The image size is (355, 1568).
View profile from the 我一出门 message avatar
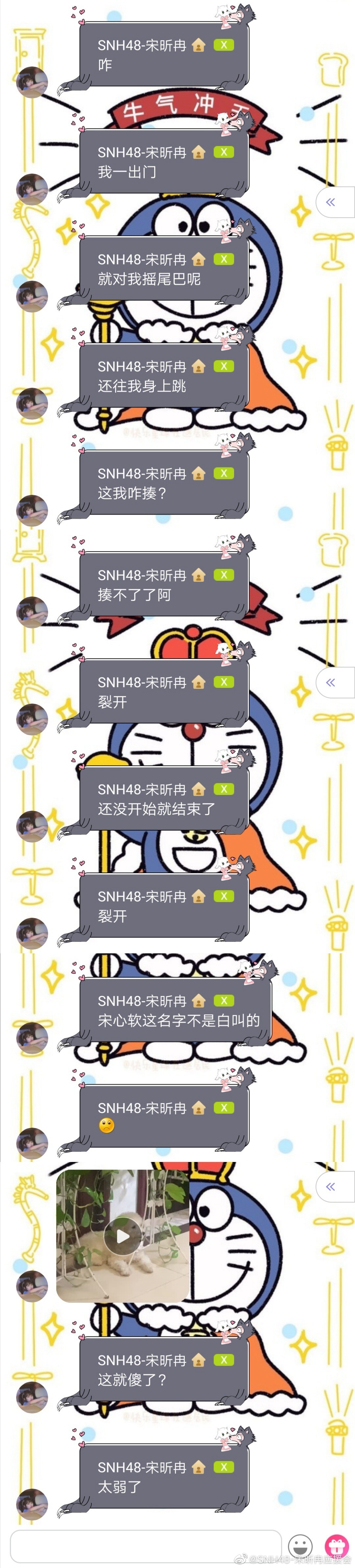32,189
